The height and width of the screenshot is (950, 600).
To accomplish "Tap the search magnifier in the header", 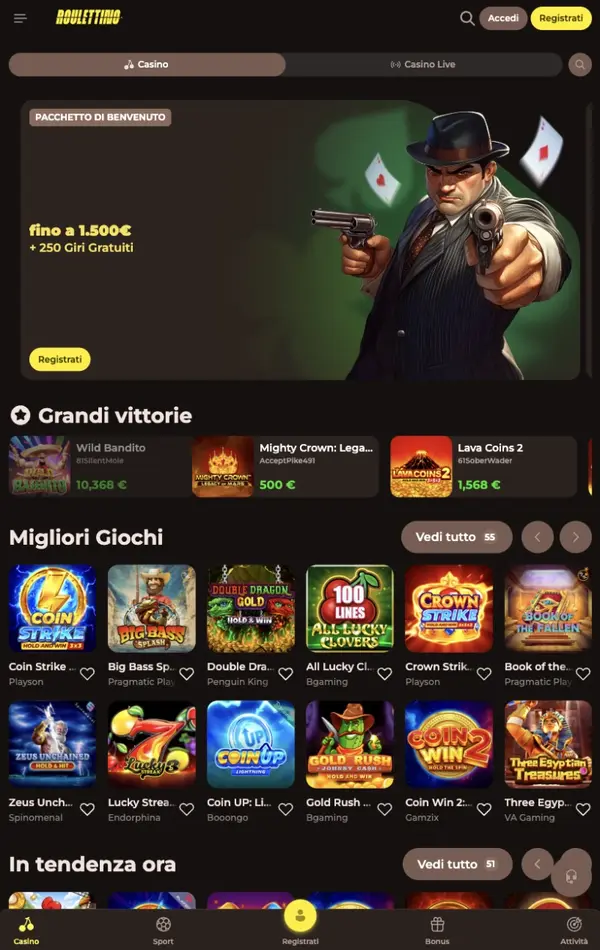I will pyautogui.click(x=467, y=18).
